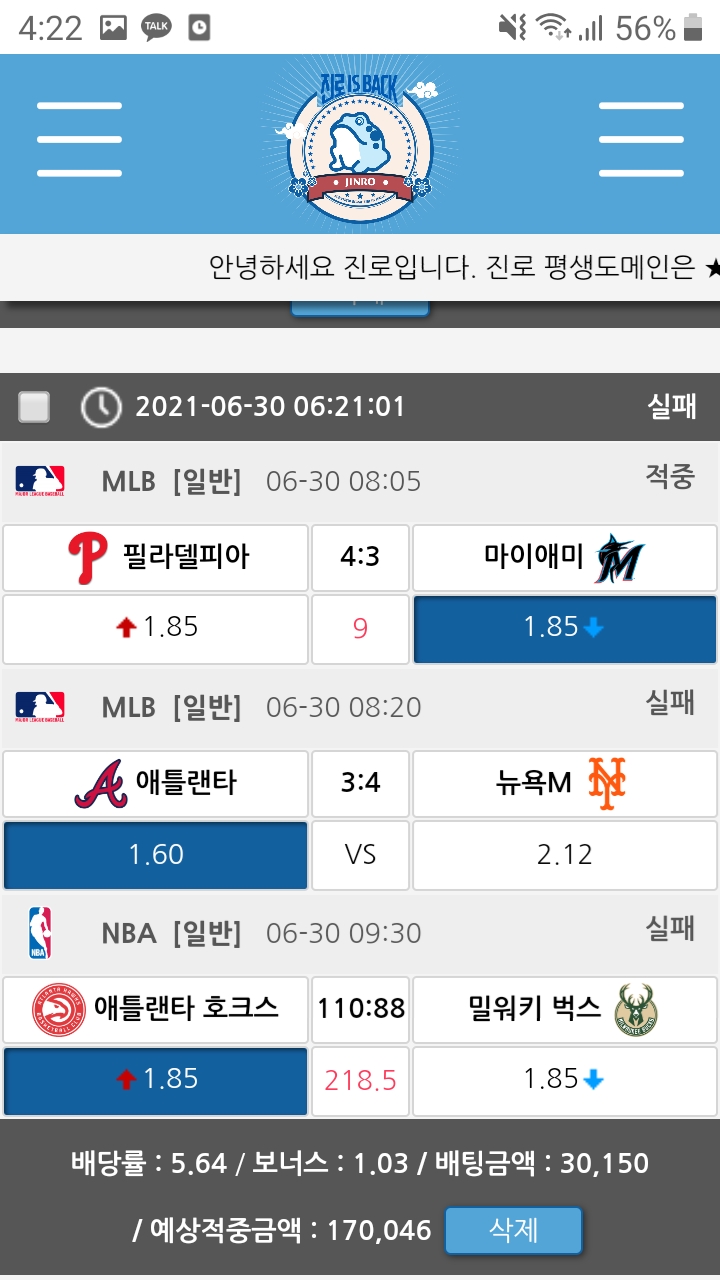Image resolution: width=720 pixels, height=1280 pixels.
Task: Open the right hamburger menu
Action: [x=641, y=139]
